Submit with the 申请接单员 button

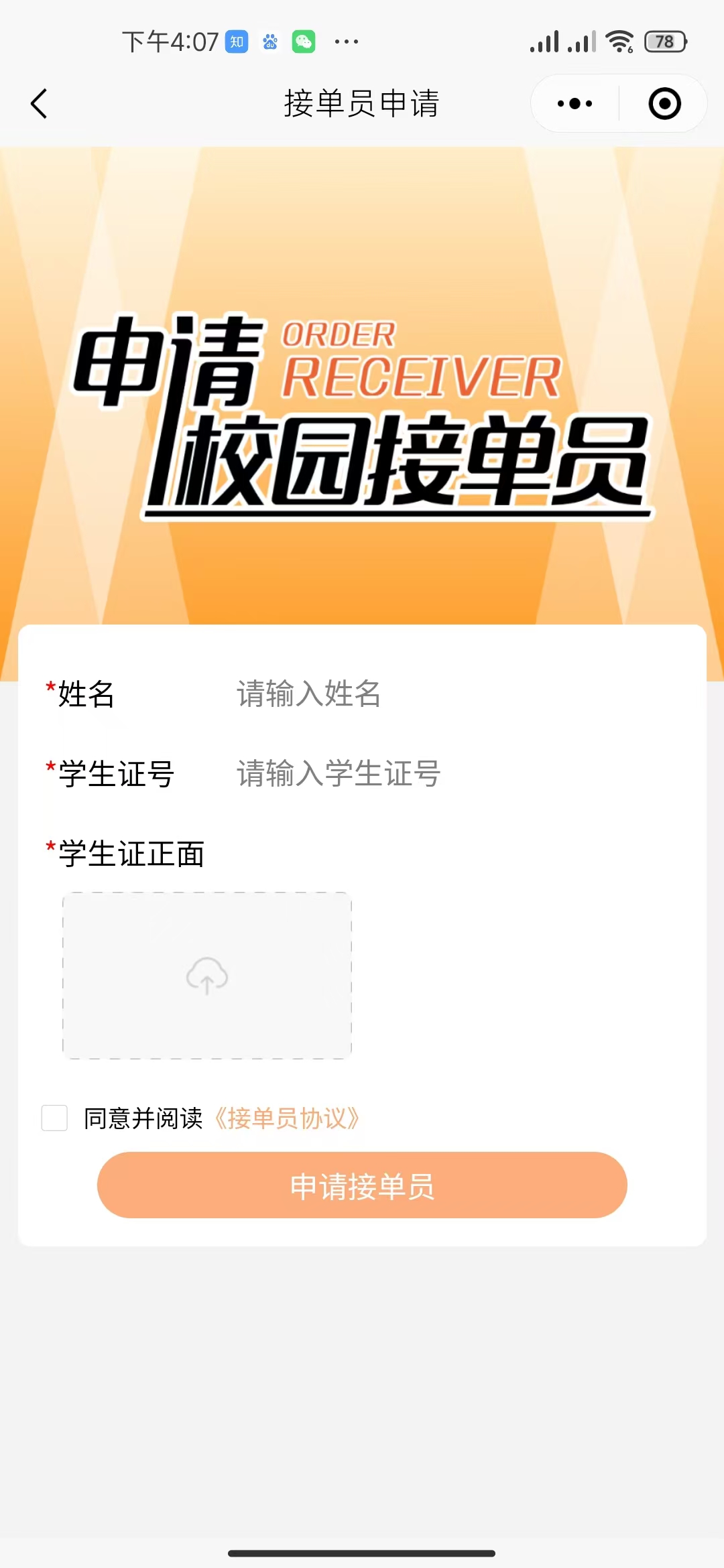362,1185
